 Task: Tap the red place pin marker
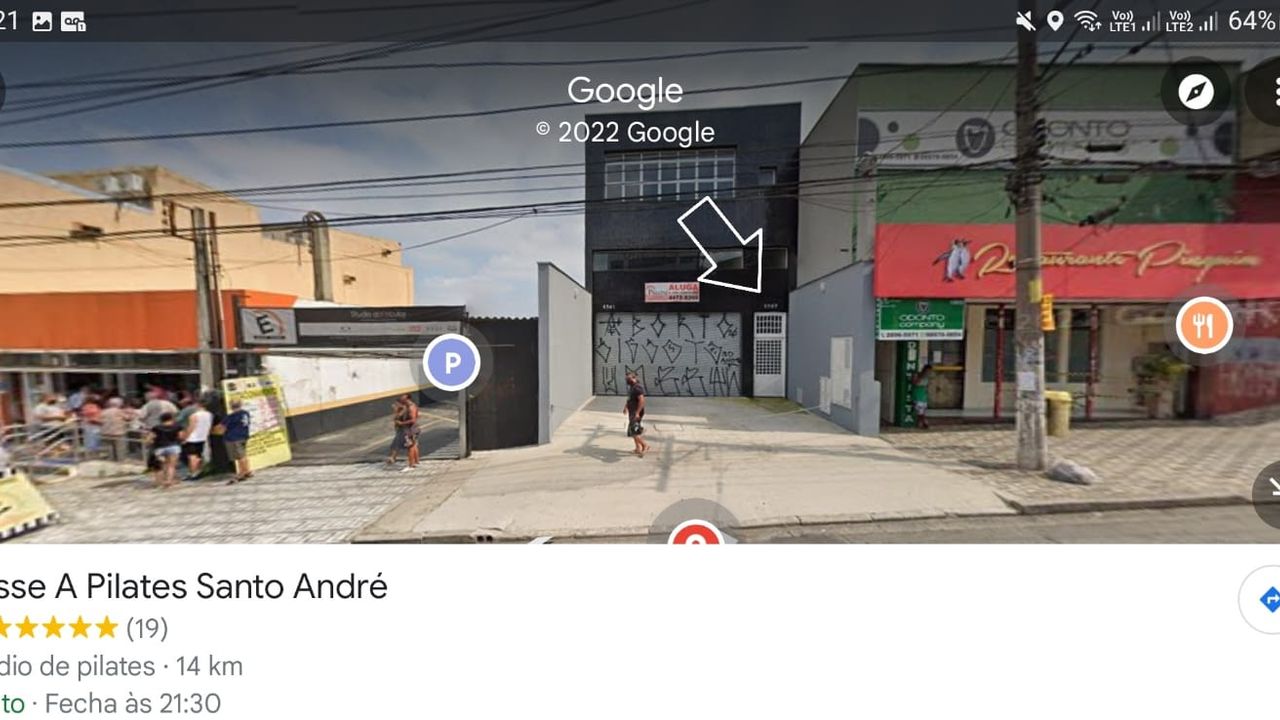pos(696,534)
